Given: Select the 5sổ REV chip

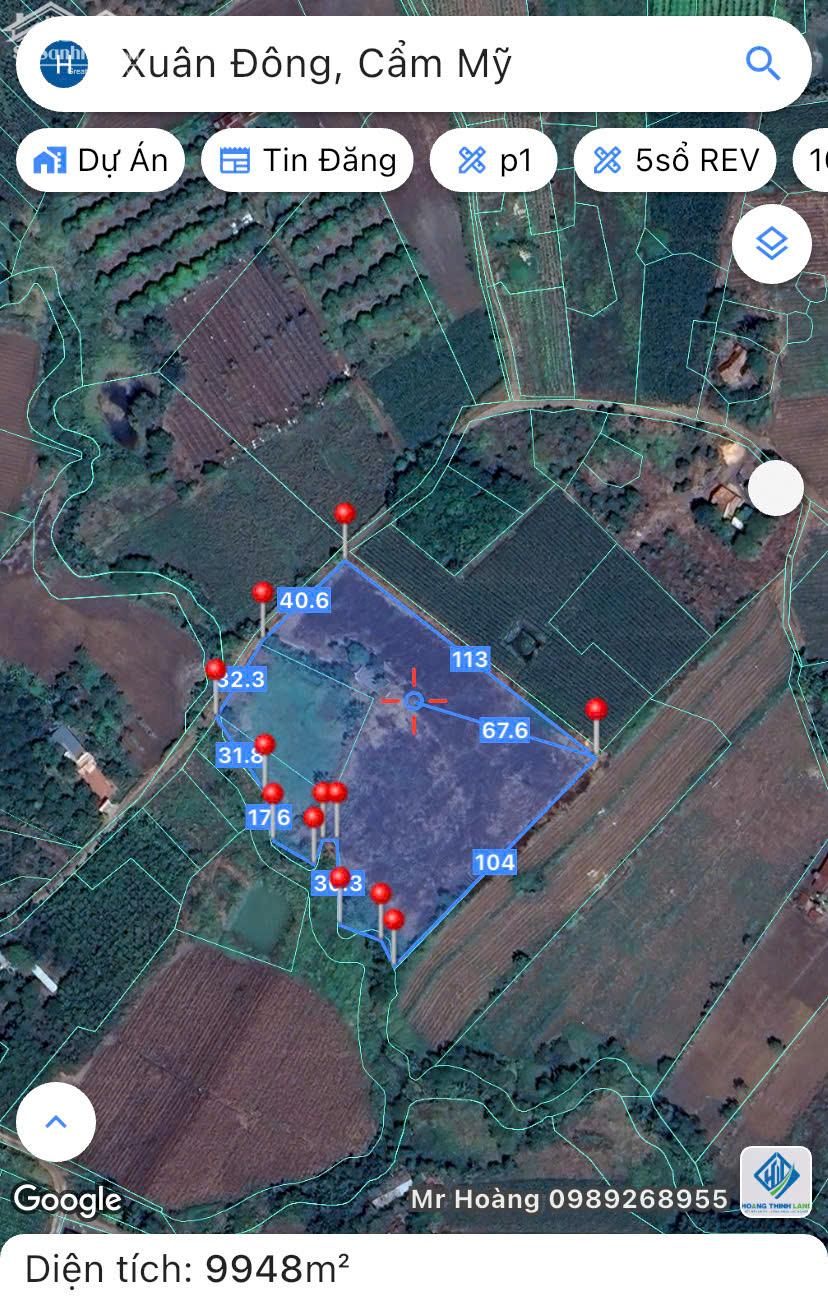Looking at the screenshot, I should 675,160.
